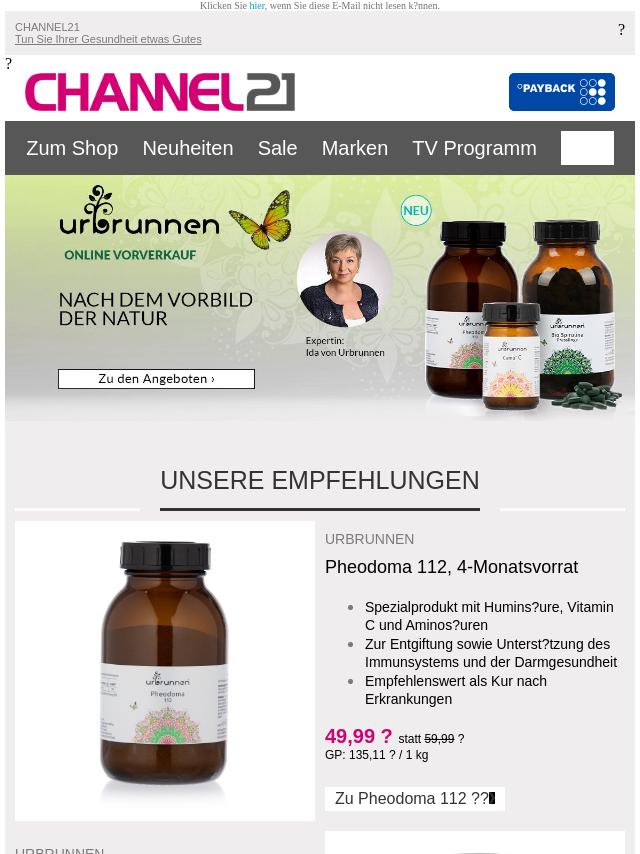This screenshot has height=854, width=640.
Task: Tap the 'hier' link to view the email online
Action: (x=257, y=6)
